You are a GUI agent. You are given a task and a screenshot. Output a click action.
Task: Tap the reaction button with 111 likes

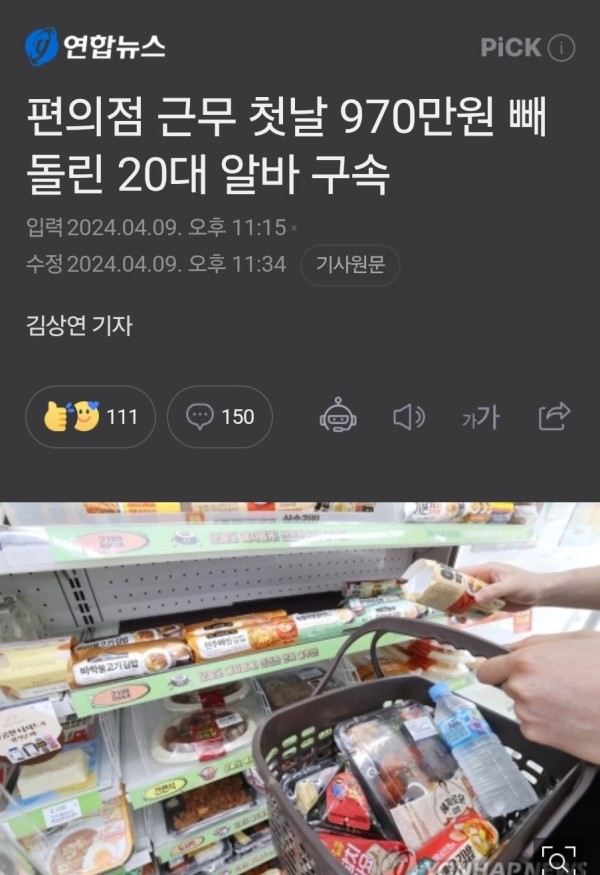tap(91, 416)
